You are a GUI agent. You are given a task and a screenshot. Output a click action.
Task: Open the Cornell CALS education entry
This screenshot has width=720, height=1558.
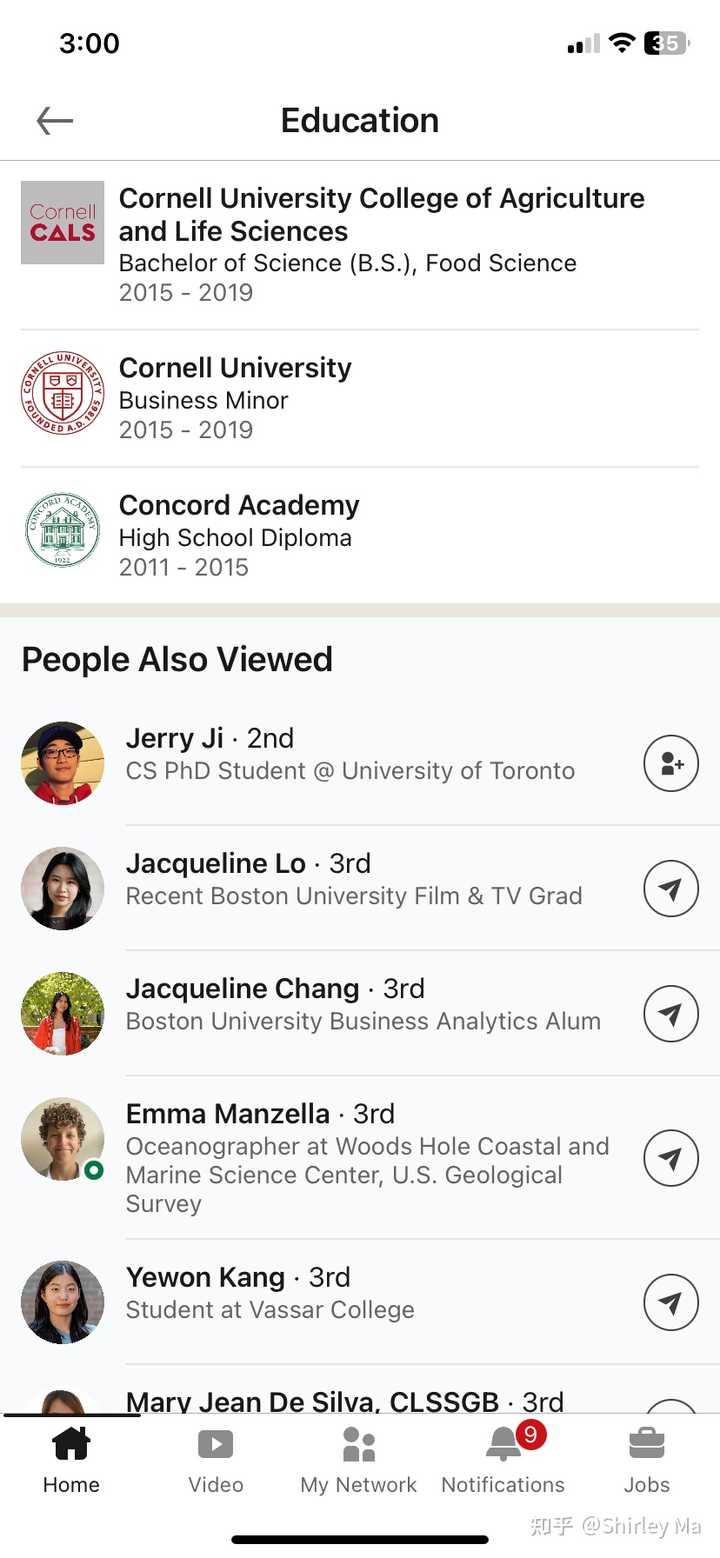(360, 245)
